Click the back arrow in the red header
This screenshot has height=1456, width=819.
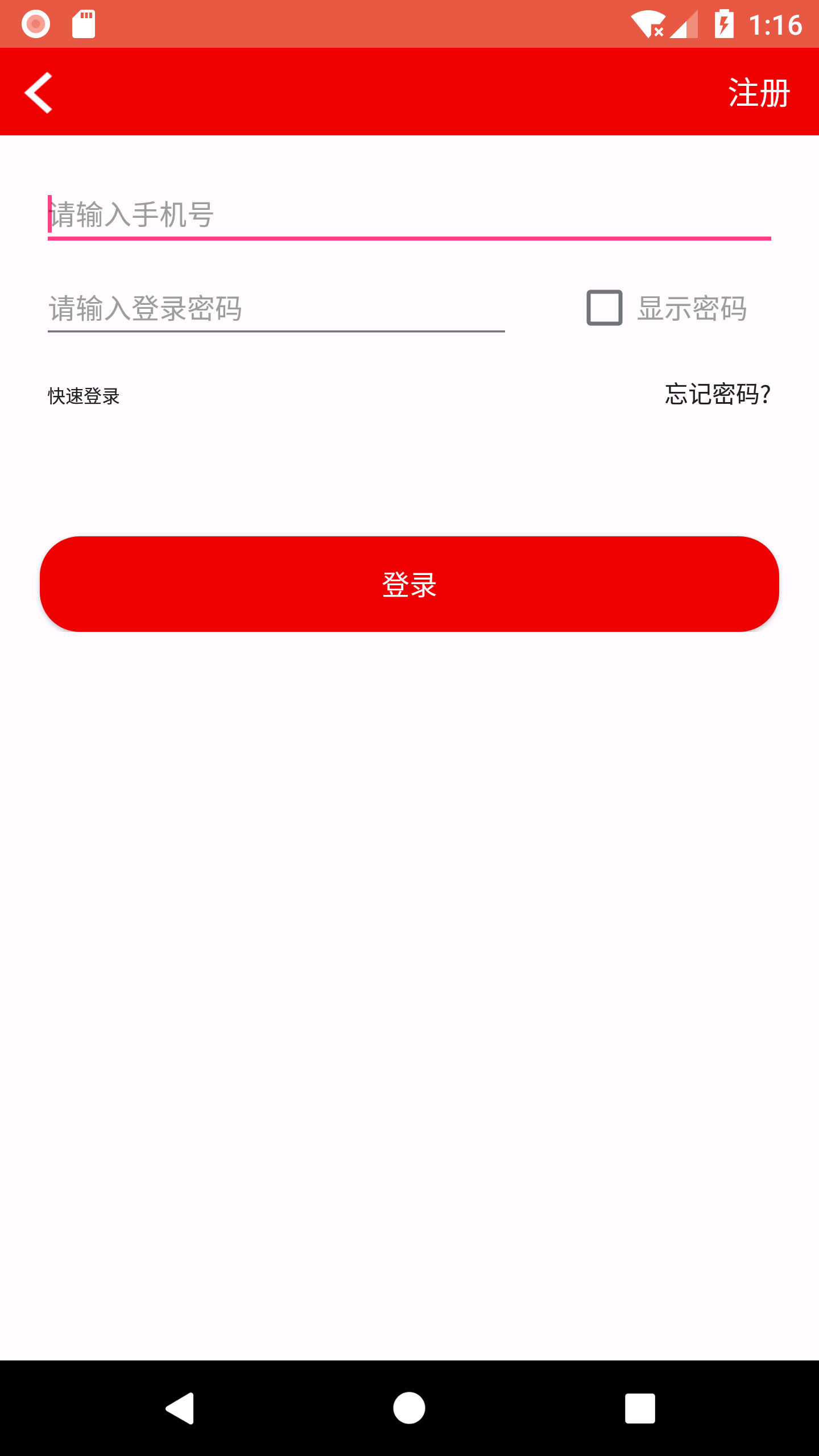pos(40,93)
